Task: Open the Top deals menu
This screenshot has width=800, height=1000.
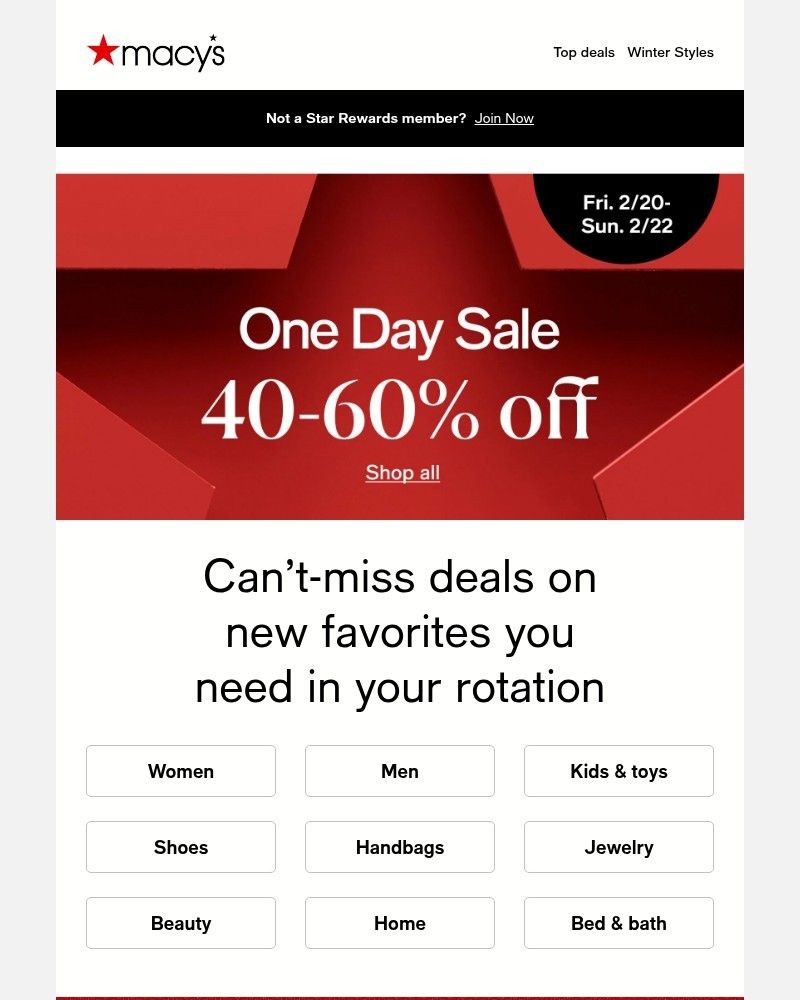Action: pyautogui.click(x=585, y=52)
